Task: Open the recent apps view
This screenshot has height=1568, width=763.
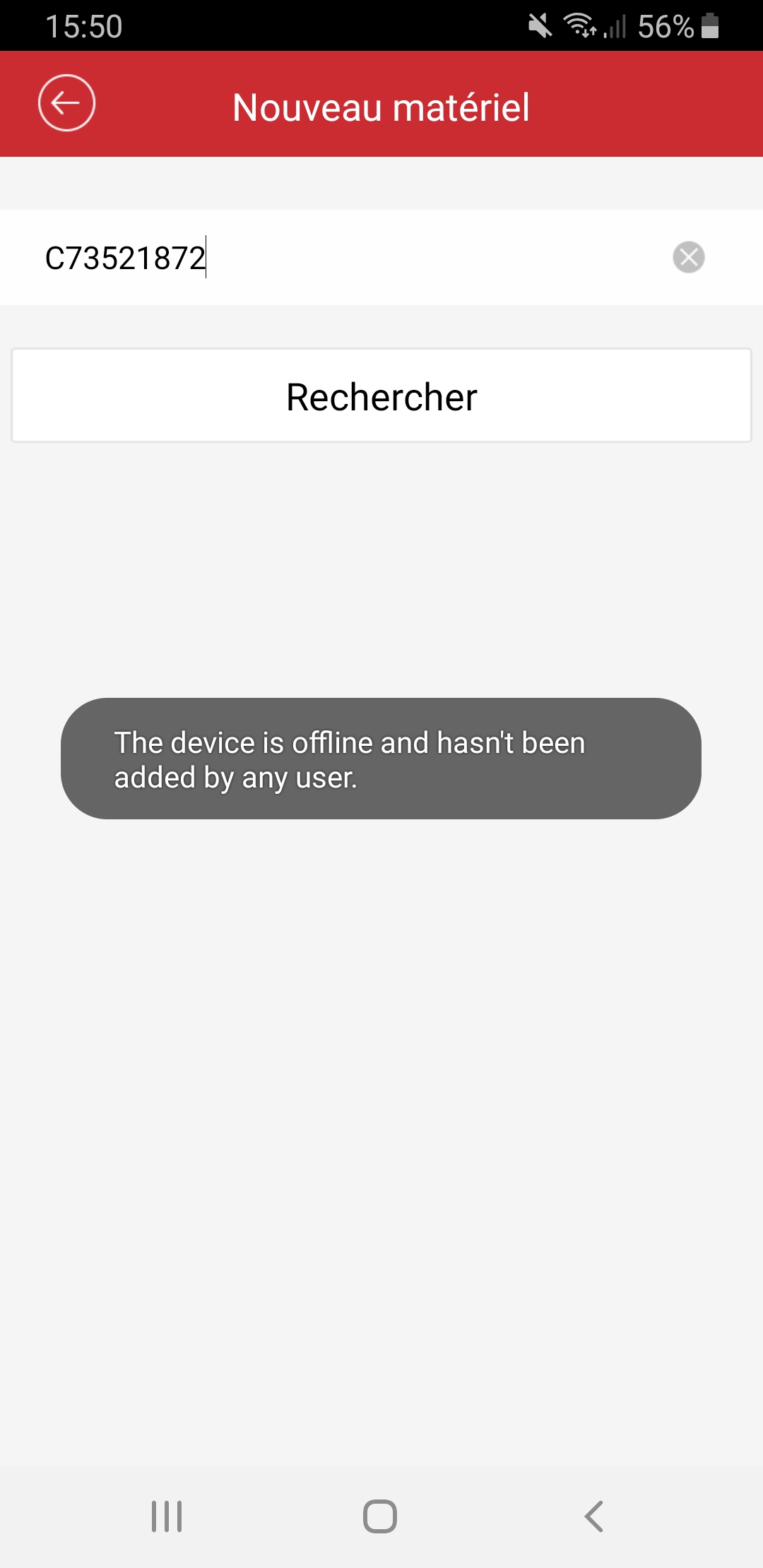Action: pyautogui.click(x=167, y=1516)
